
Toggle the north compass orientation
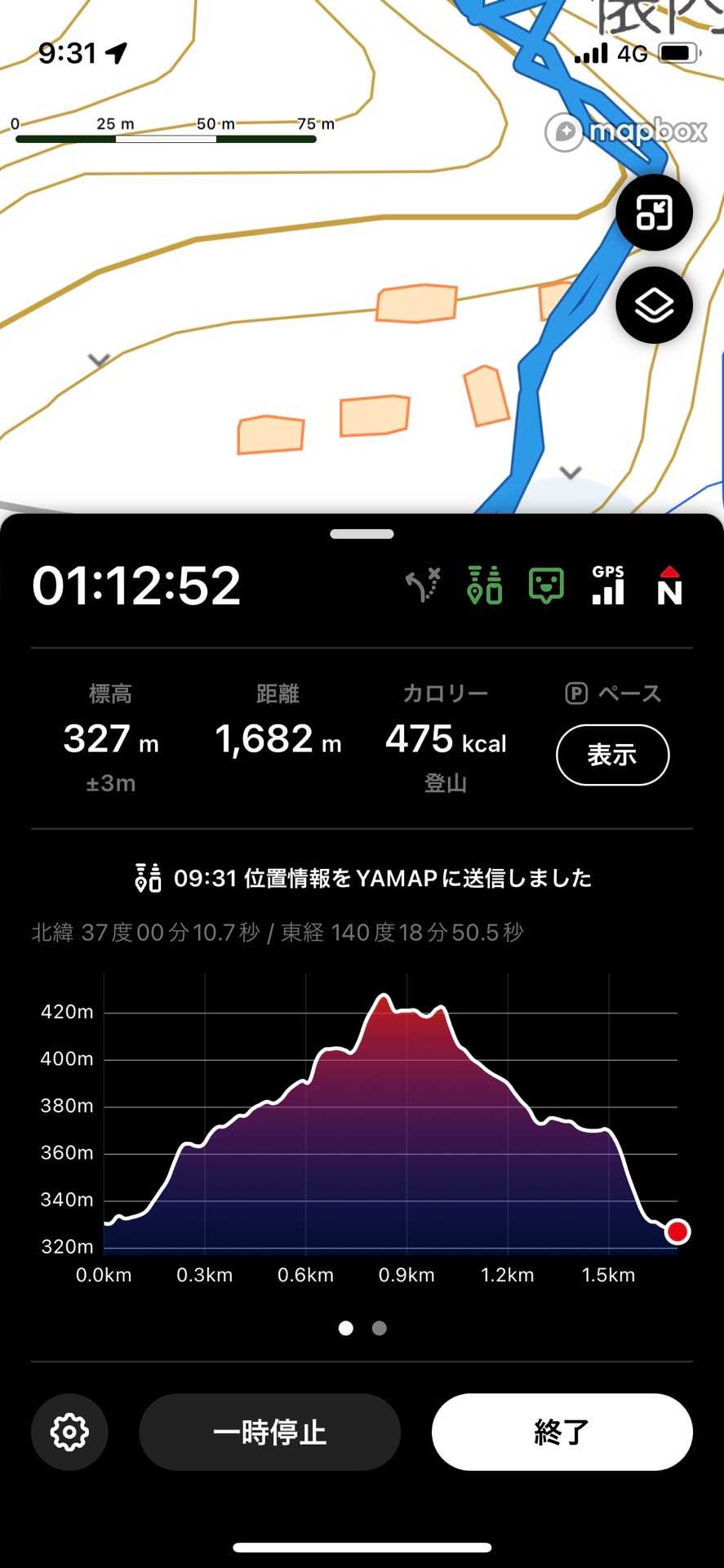(x=669, y=586)
